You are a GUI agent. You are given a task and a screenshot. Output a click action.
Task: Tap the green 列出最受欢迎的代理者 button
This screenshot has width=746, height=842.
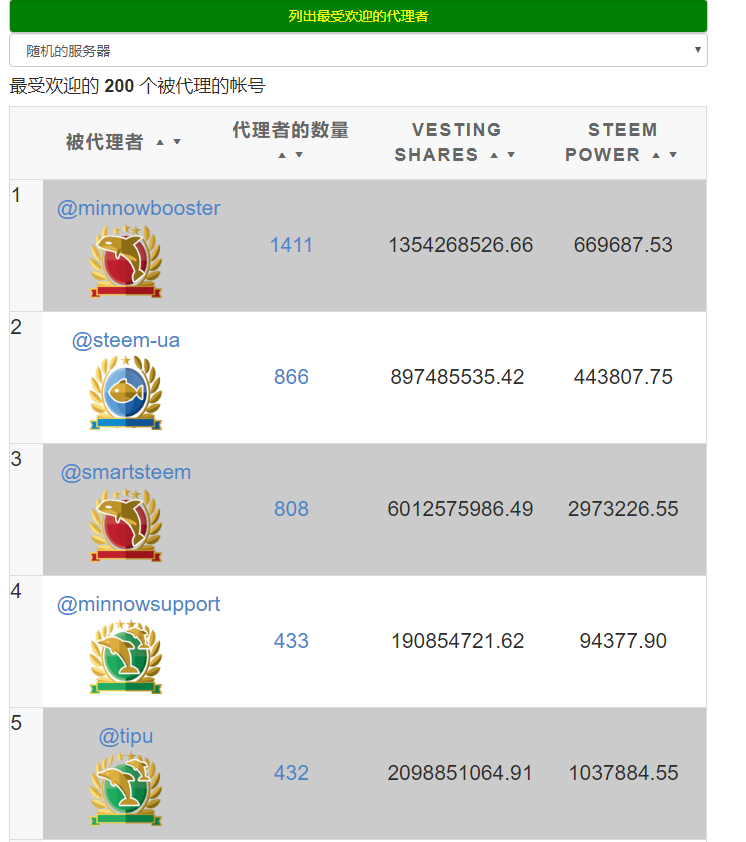pos(358,16)
